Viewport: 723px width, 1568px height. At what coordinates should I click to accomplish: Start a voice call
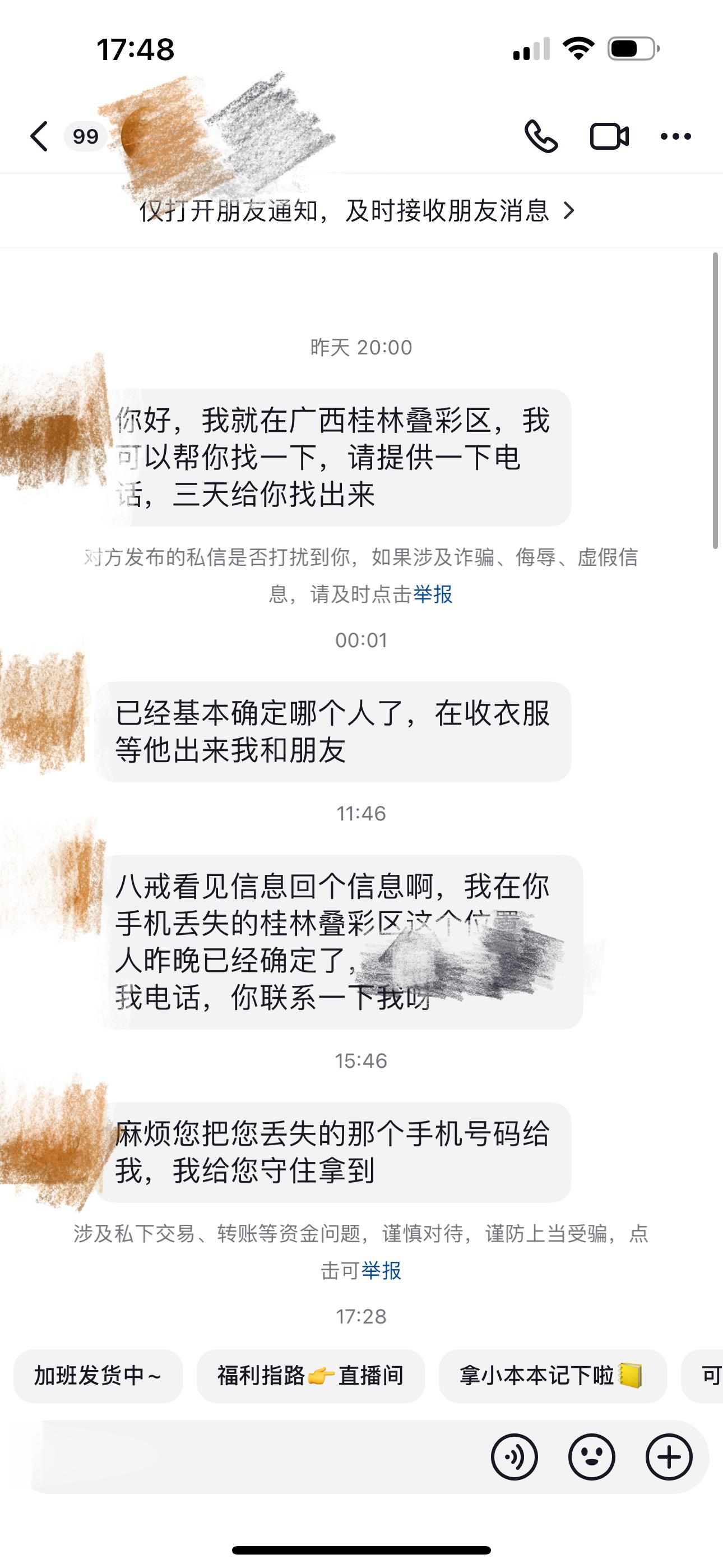(541, 136)
